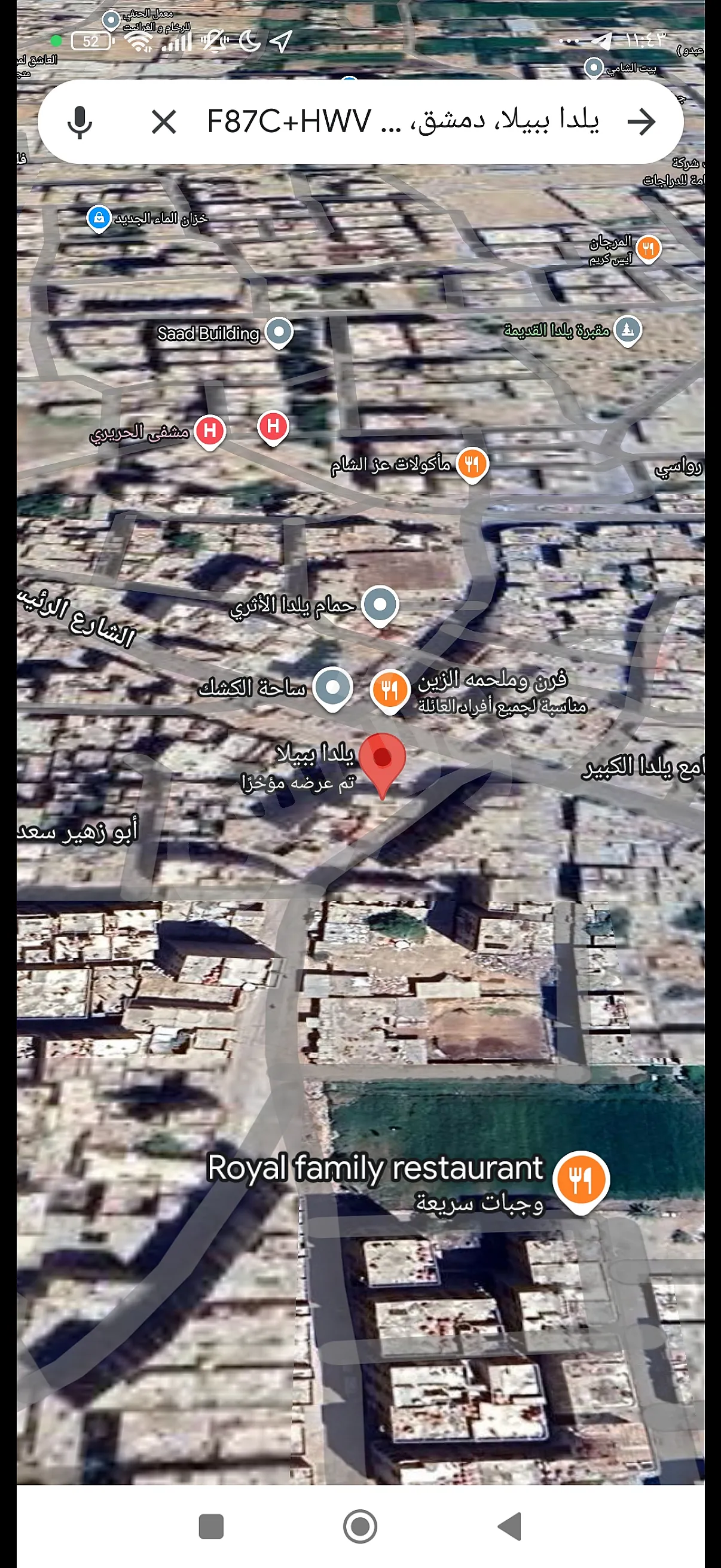View the خزان الماء الجديد marker
The image size is (721, 1568).
99,218
